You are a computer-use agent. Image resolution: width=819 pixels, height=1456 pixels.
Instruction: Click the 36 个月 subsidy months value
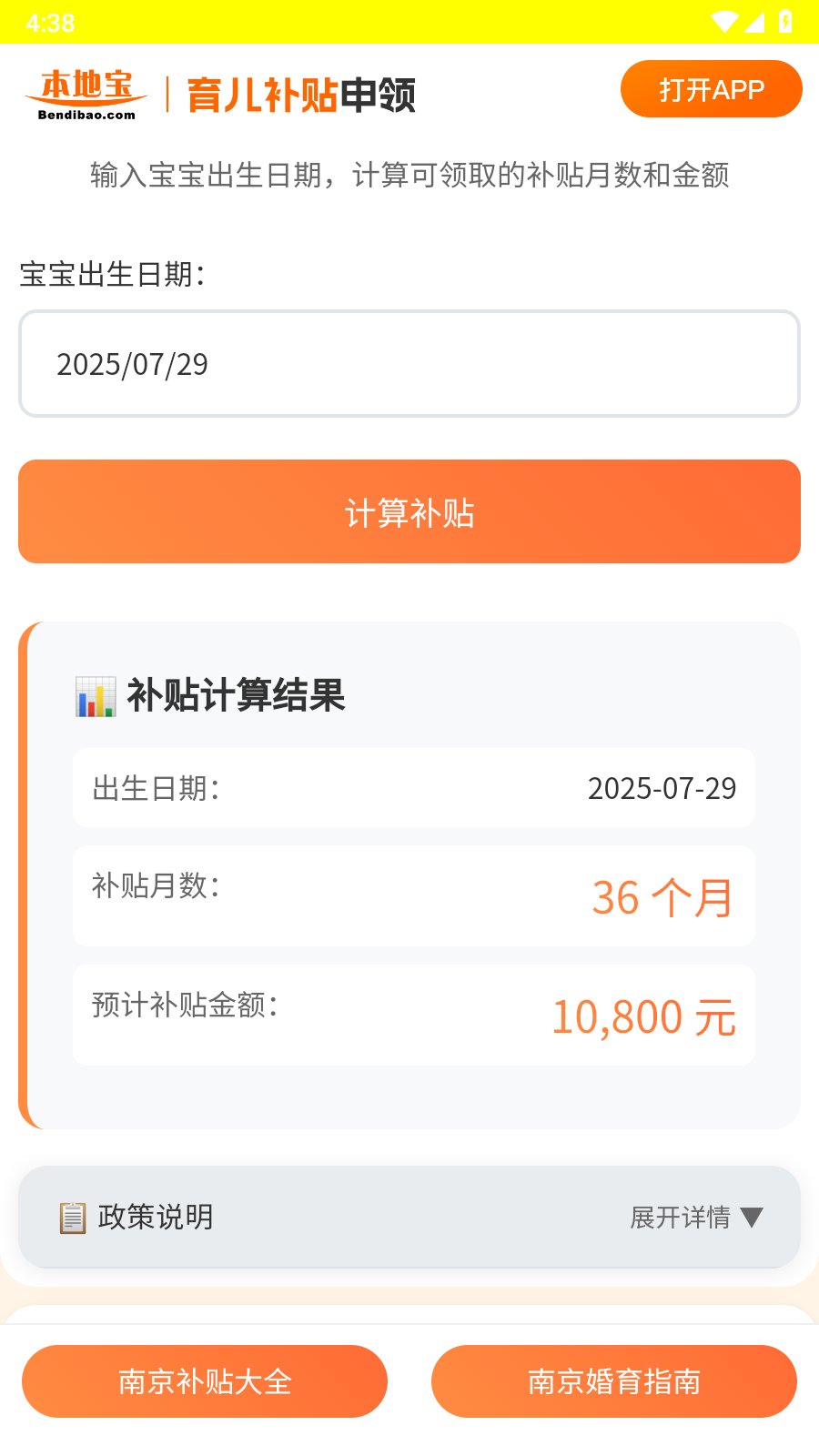[662, 898]
